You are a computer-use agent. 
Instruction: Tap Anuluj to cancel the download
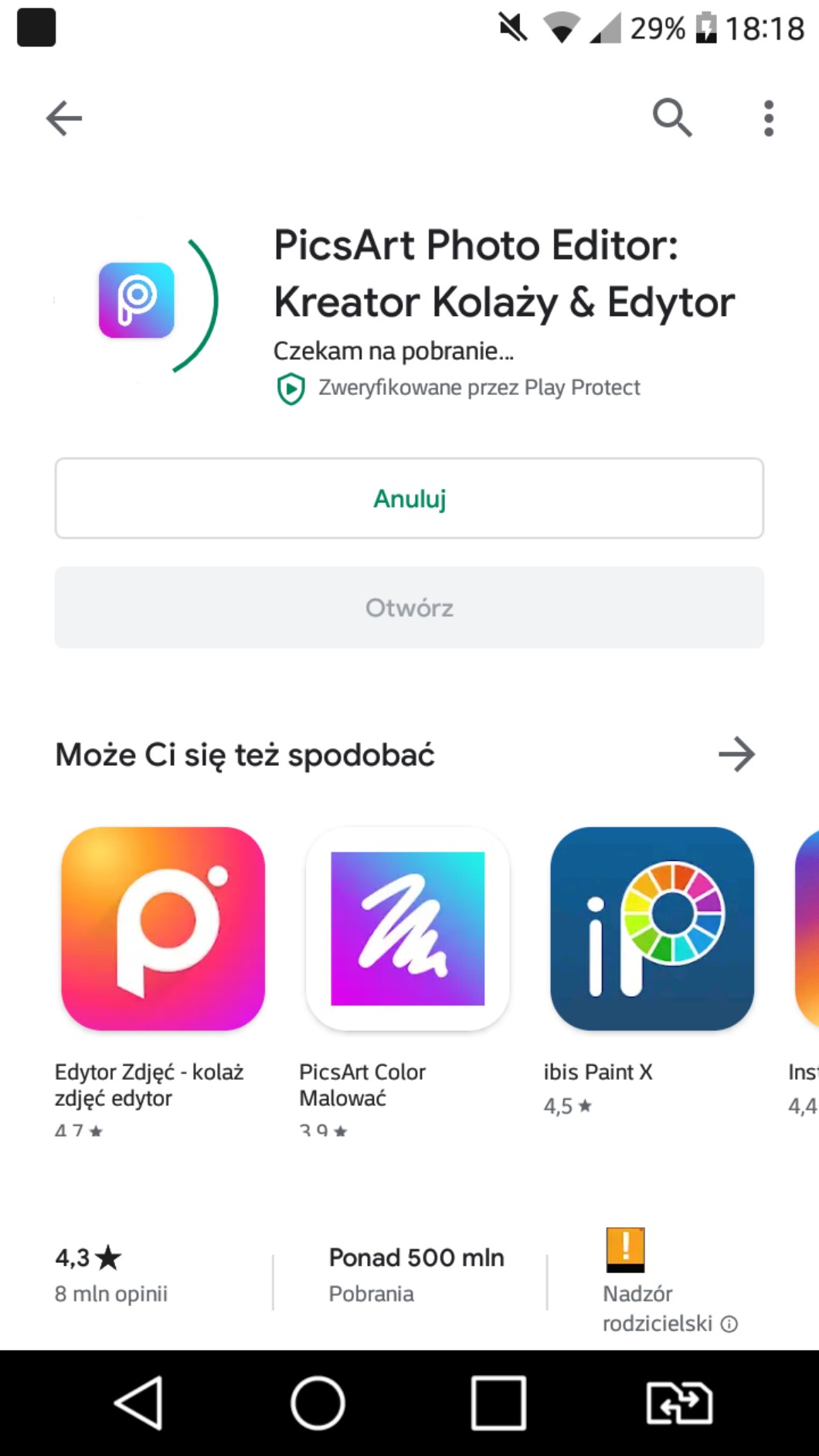(x=409, y=498)
